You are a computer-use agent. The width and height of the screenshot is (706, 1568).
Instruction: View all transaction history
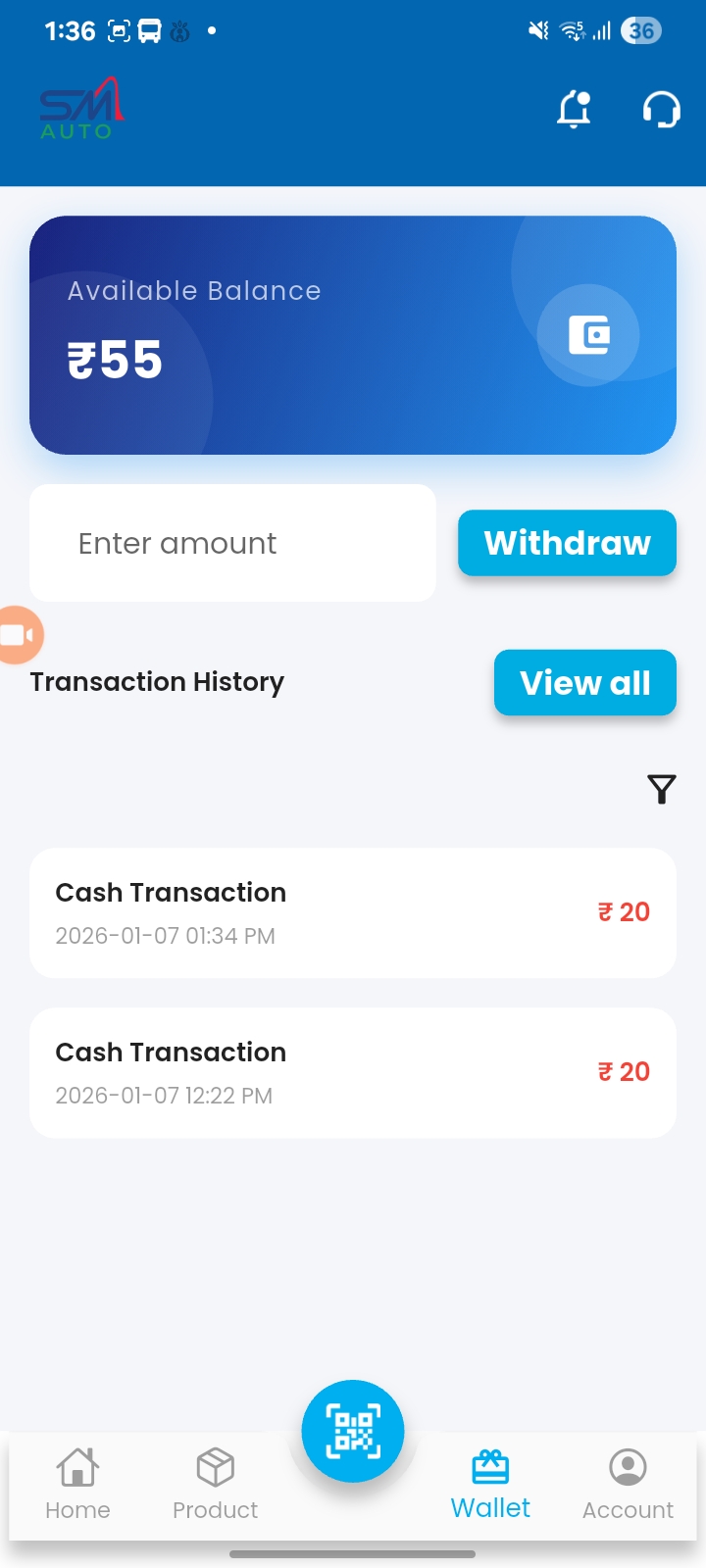584,682
